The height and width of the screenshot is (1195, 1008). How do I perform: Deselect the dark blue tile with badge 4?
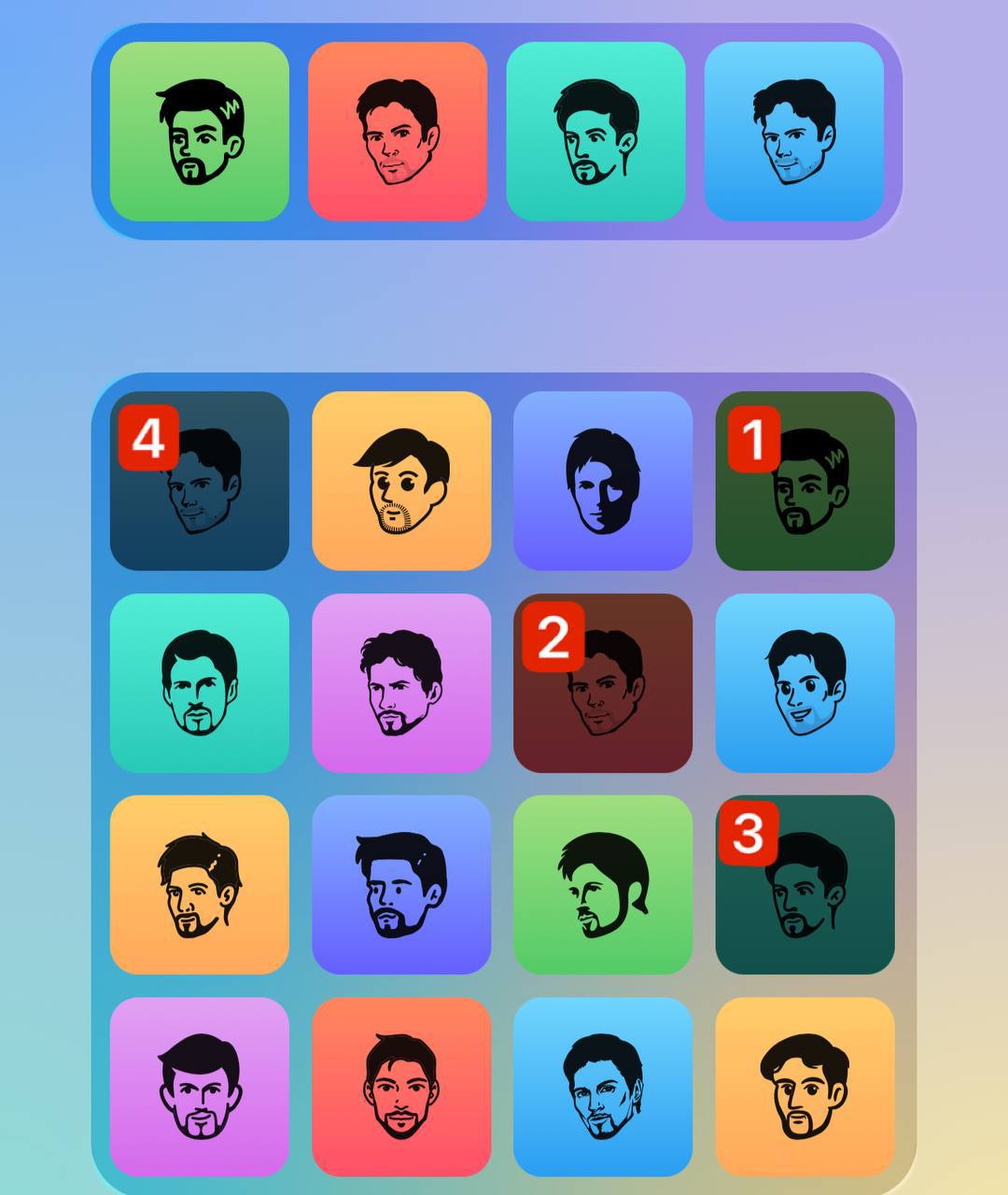(200, 481)
